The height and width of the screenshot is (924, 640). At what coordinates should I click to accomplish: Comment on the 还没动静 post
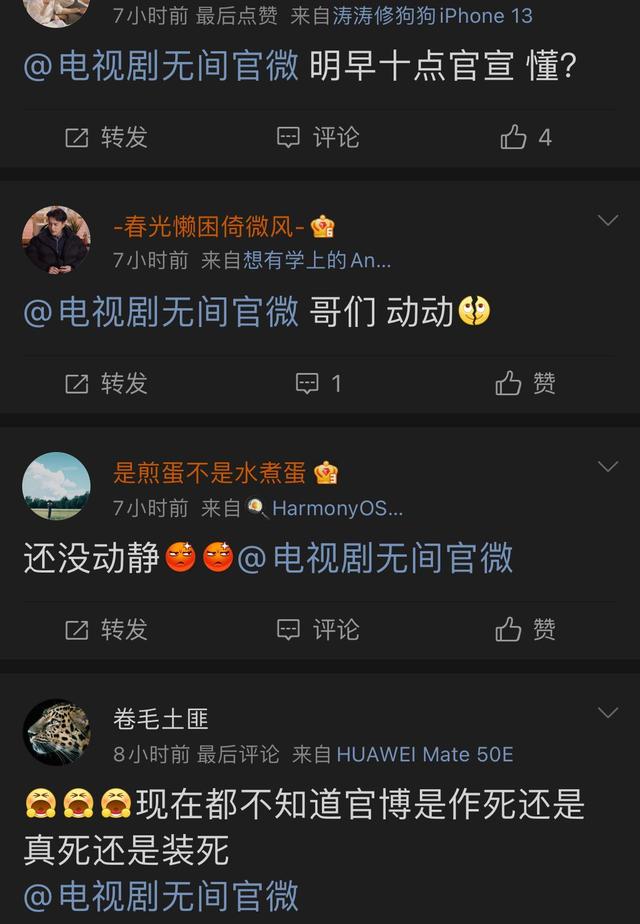pos(318,629)
